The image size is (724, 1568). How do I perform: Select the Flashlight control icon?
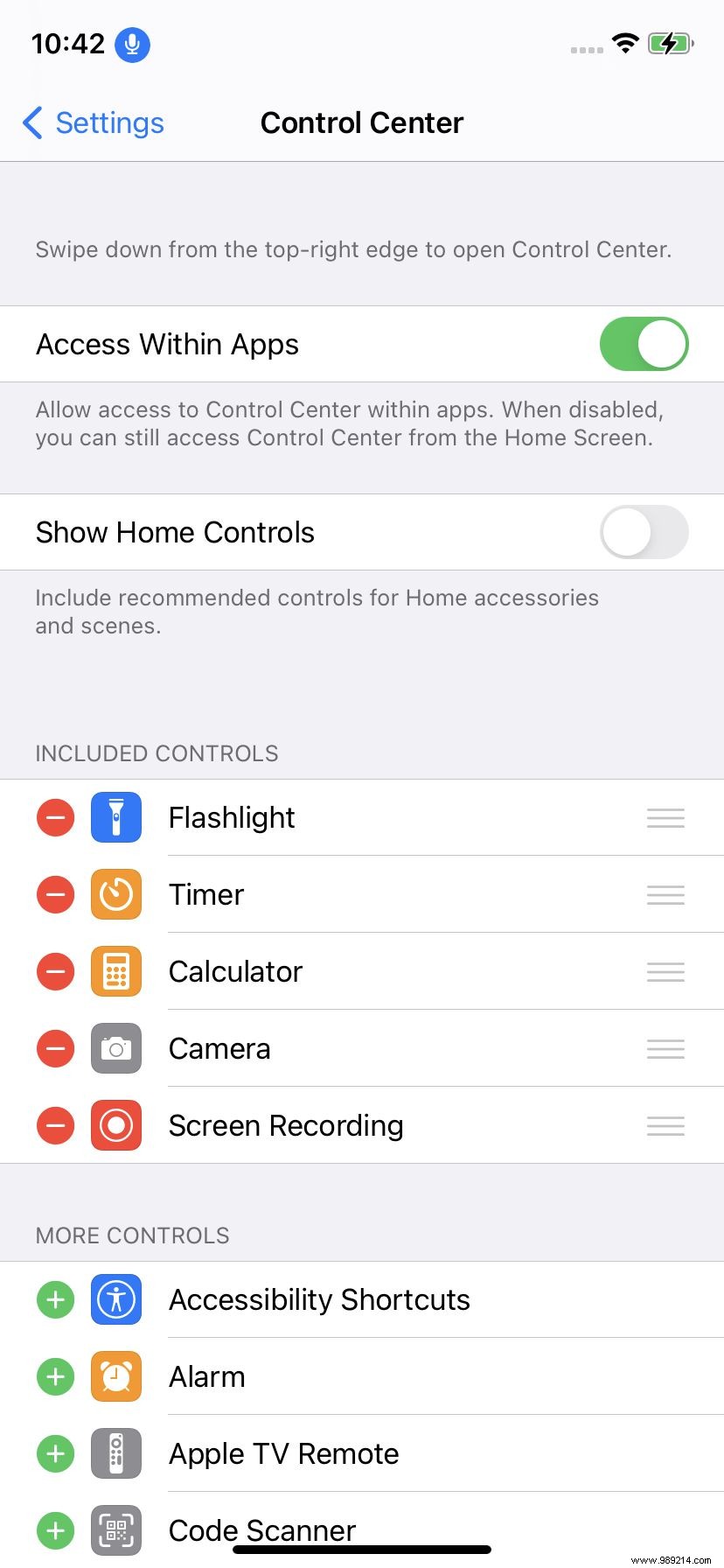tap(115, 817)
